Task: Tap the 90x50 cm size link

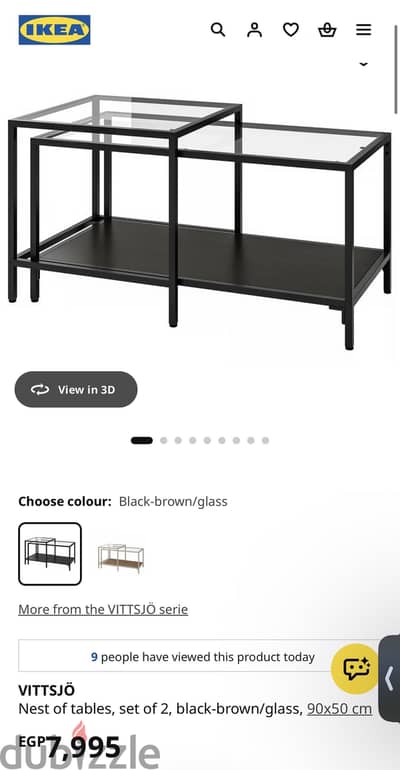Action: point(340,709)
